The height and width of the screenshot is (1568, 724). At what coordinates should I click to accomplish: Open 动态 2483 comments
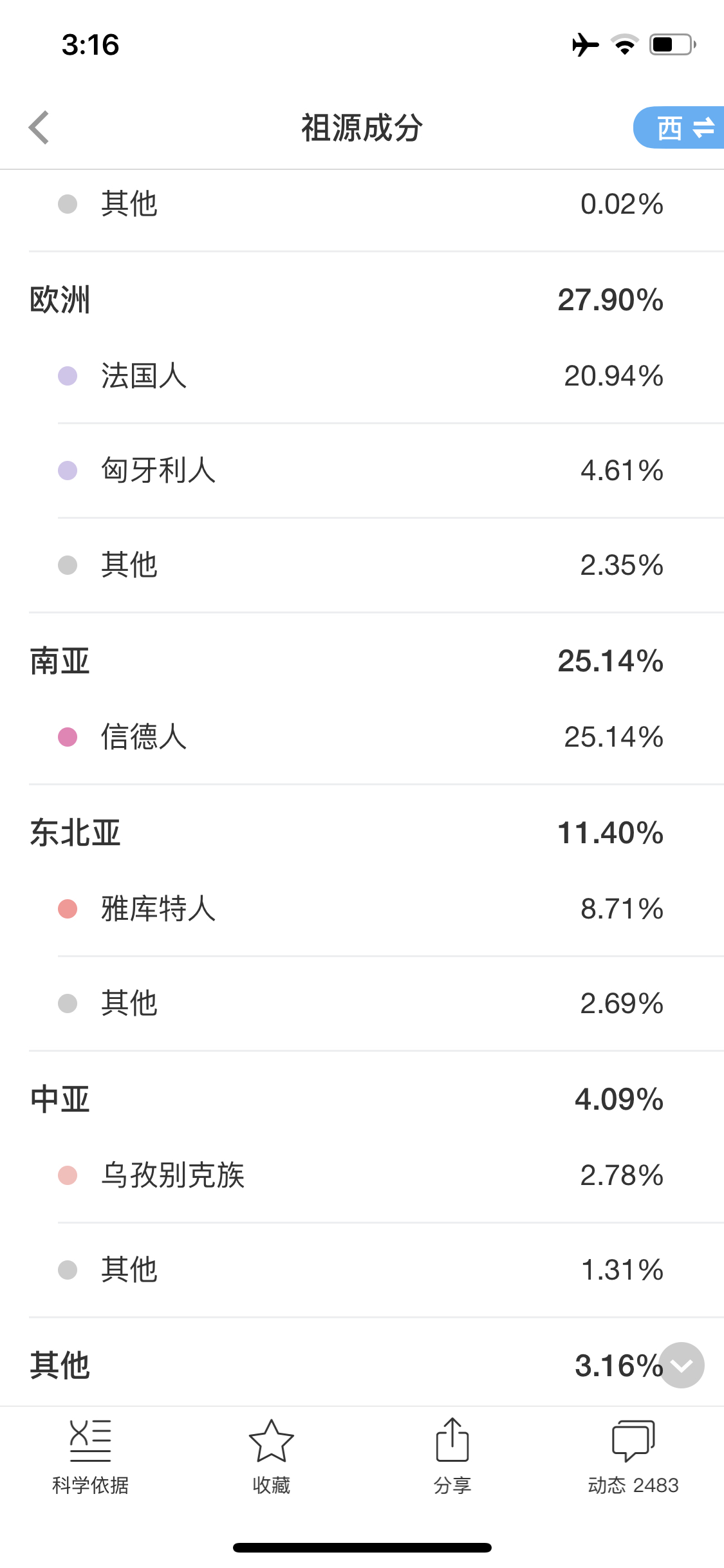point(633,1457)
